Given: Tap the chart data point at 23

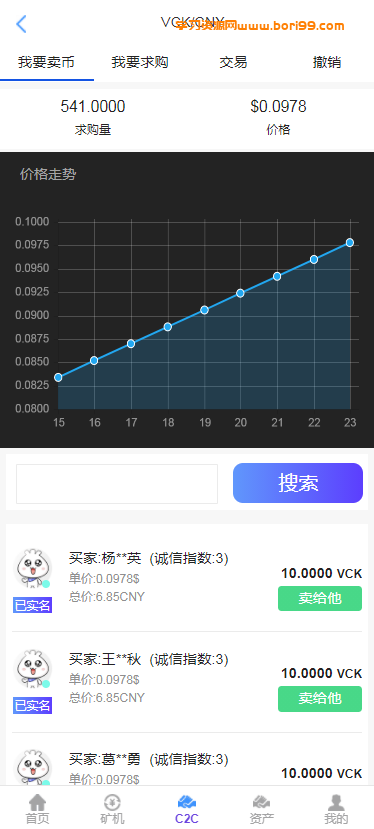Looking at the screenshot, I should (x=350, y=243).
